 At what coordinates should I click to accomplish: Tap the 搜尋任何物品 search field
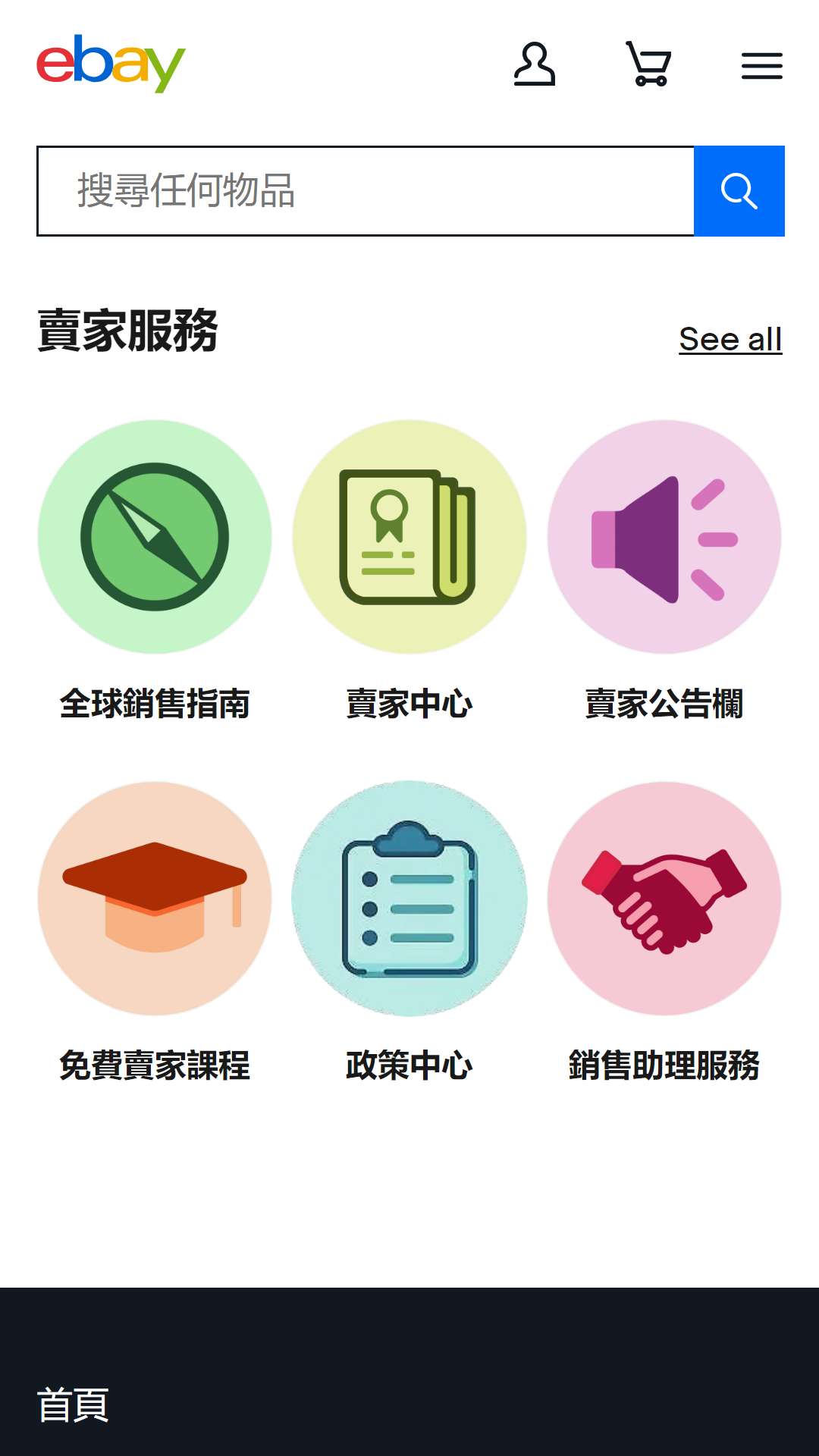tap(366, 191)
